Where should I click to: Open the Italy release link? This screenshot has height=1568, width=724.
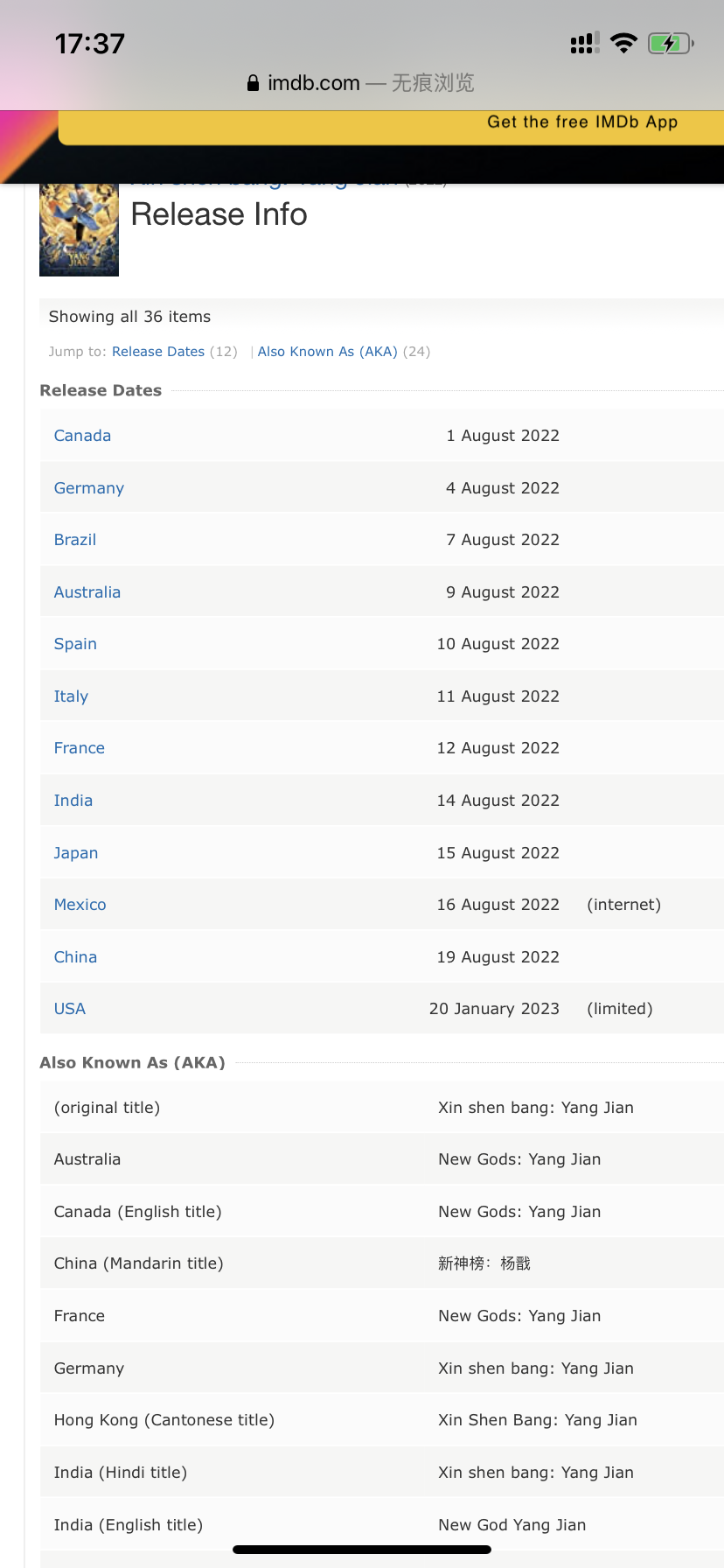(71, 696)
